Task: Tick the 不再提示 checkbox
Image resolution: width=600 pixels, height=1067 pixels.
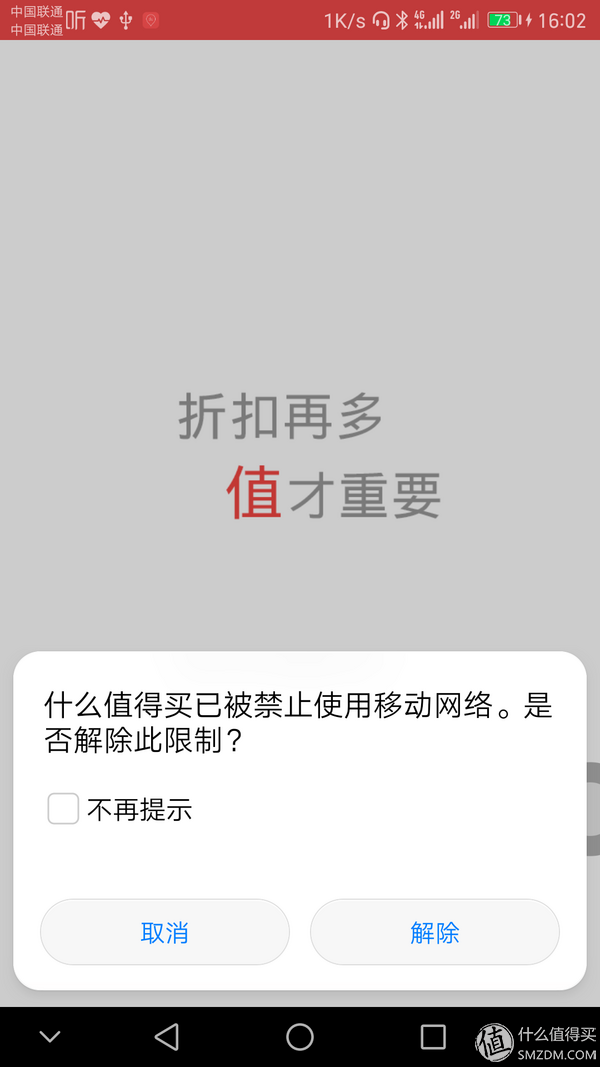Action: pos(63,808)
